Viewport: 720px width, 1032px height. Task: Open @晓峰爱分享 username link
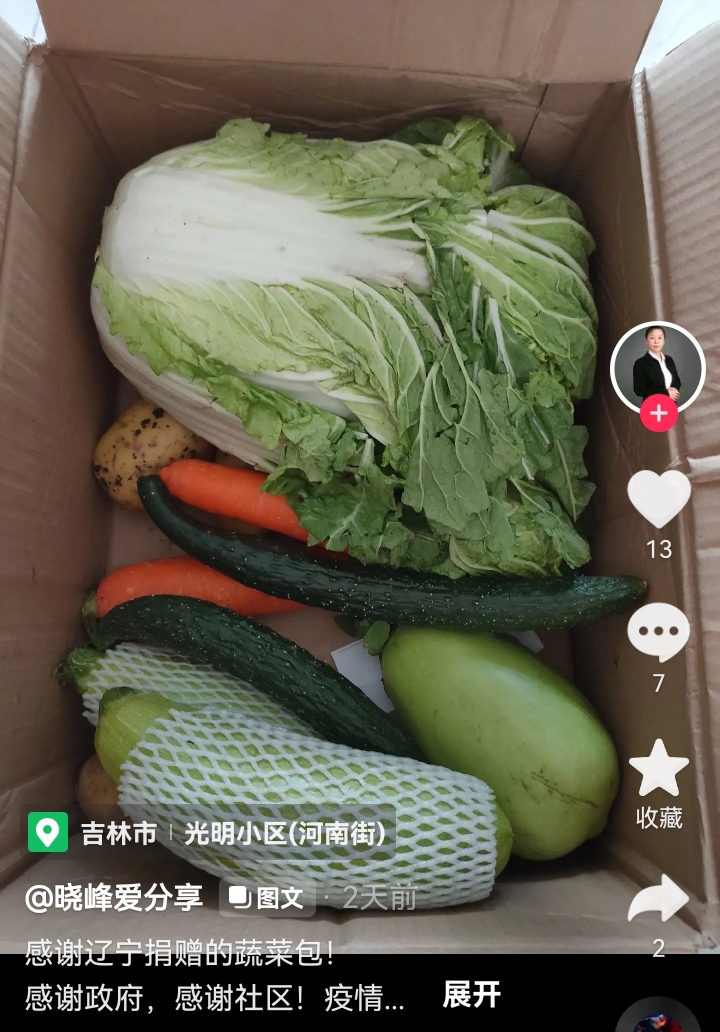point(114,897)
